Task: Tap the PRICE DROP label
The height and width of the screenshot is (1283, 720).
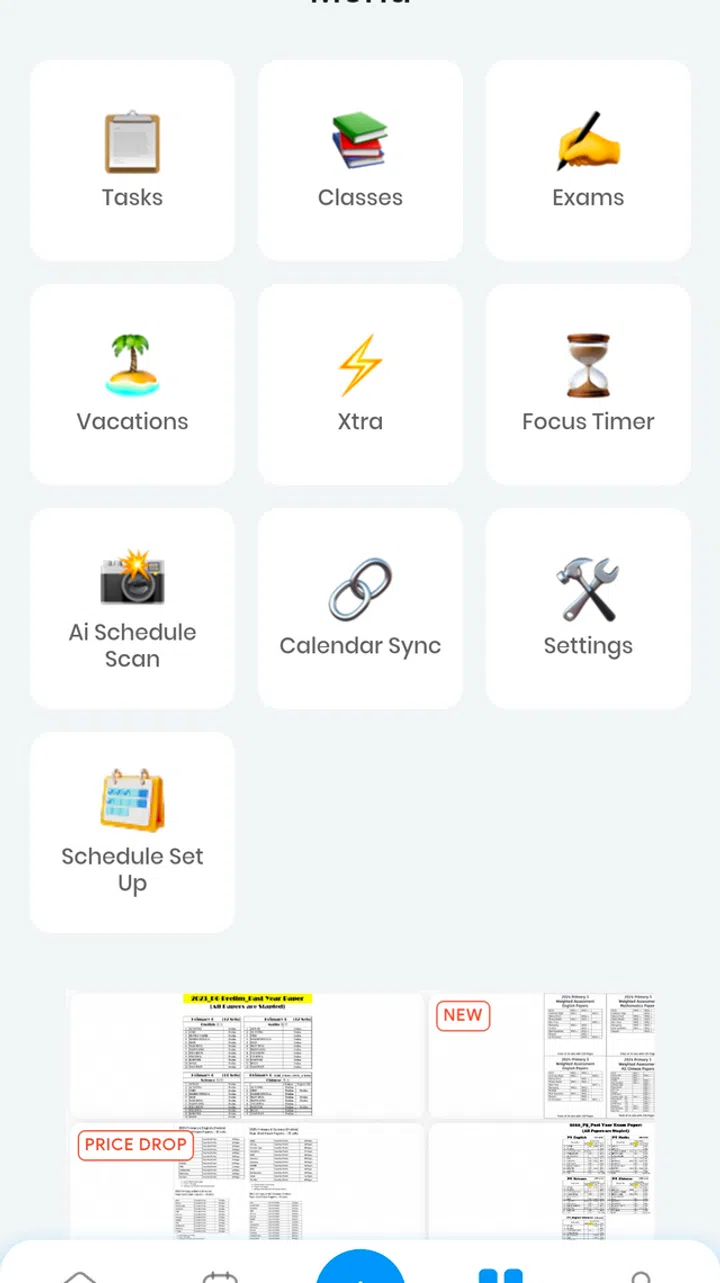Action: (x=135, y=1144)
